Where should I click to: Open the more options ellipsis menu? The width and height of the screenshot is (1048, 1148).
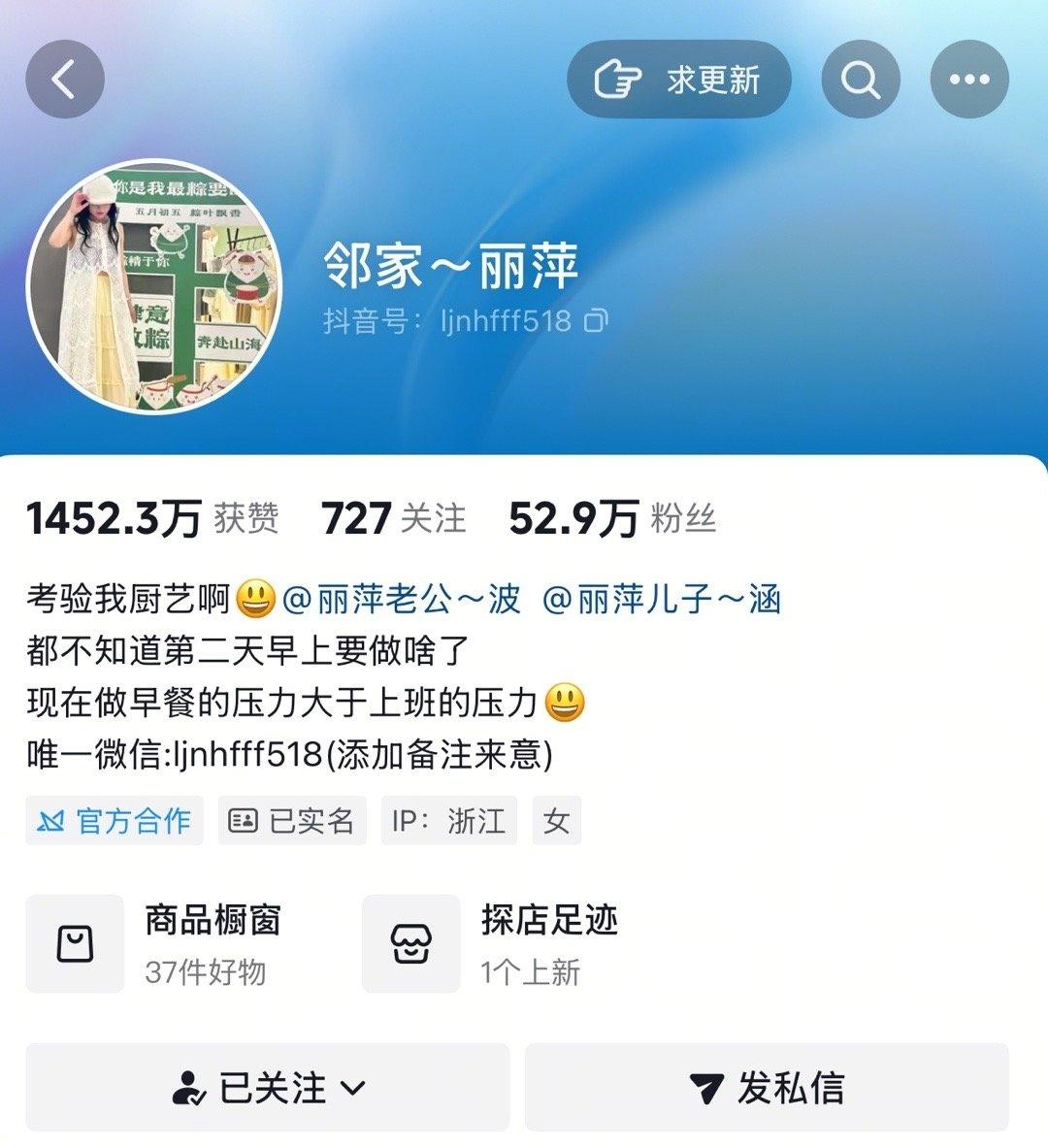pos(968,80)
